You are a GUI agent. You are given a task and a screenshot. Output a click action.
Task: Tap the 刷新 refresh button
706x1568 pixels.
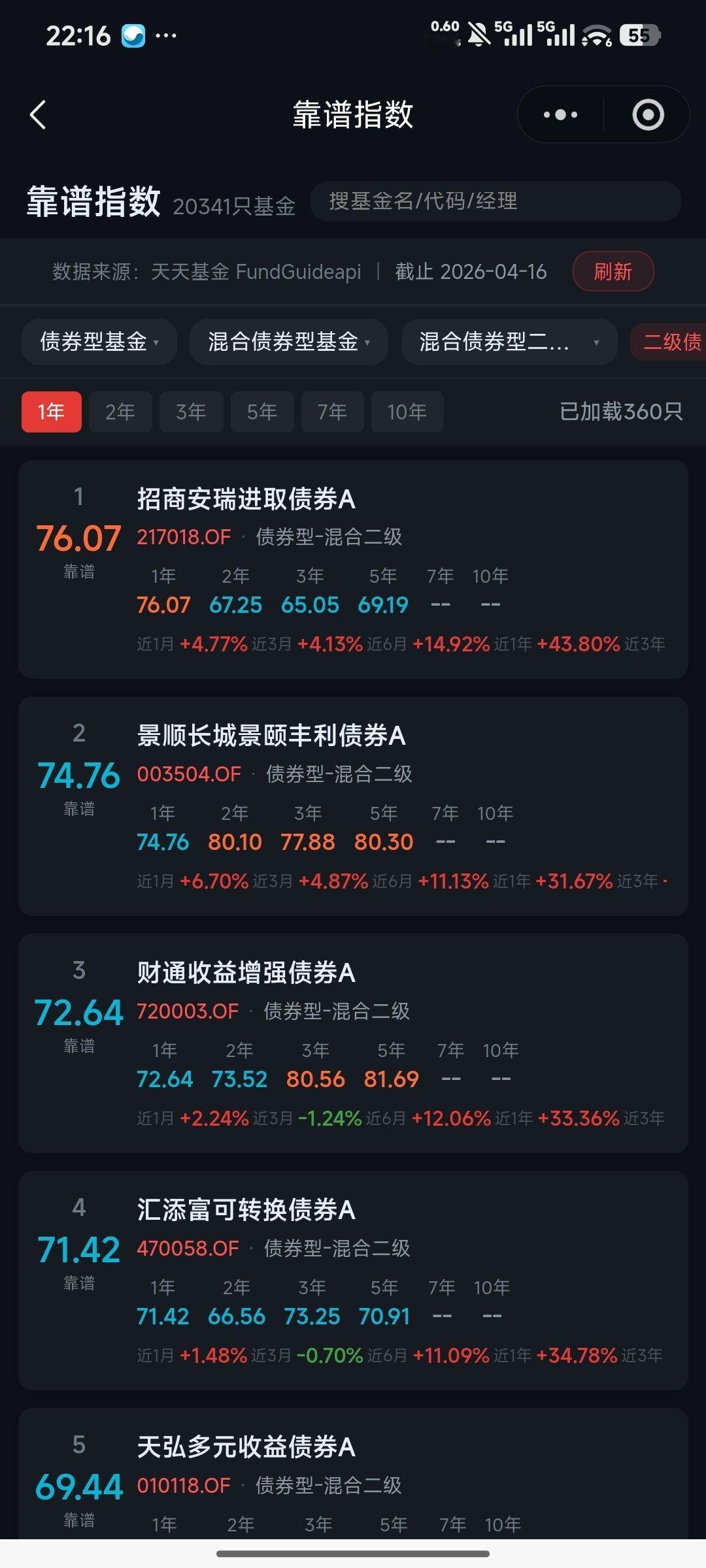click(x=613, y=272)
